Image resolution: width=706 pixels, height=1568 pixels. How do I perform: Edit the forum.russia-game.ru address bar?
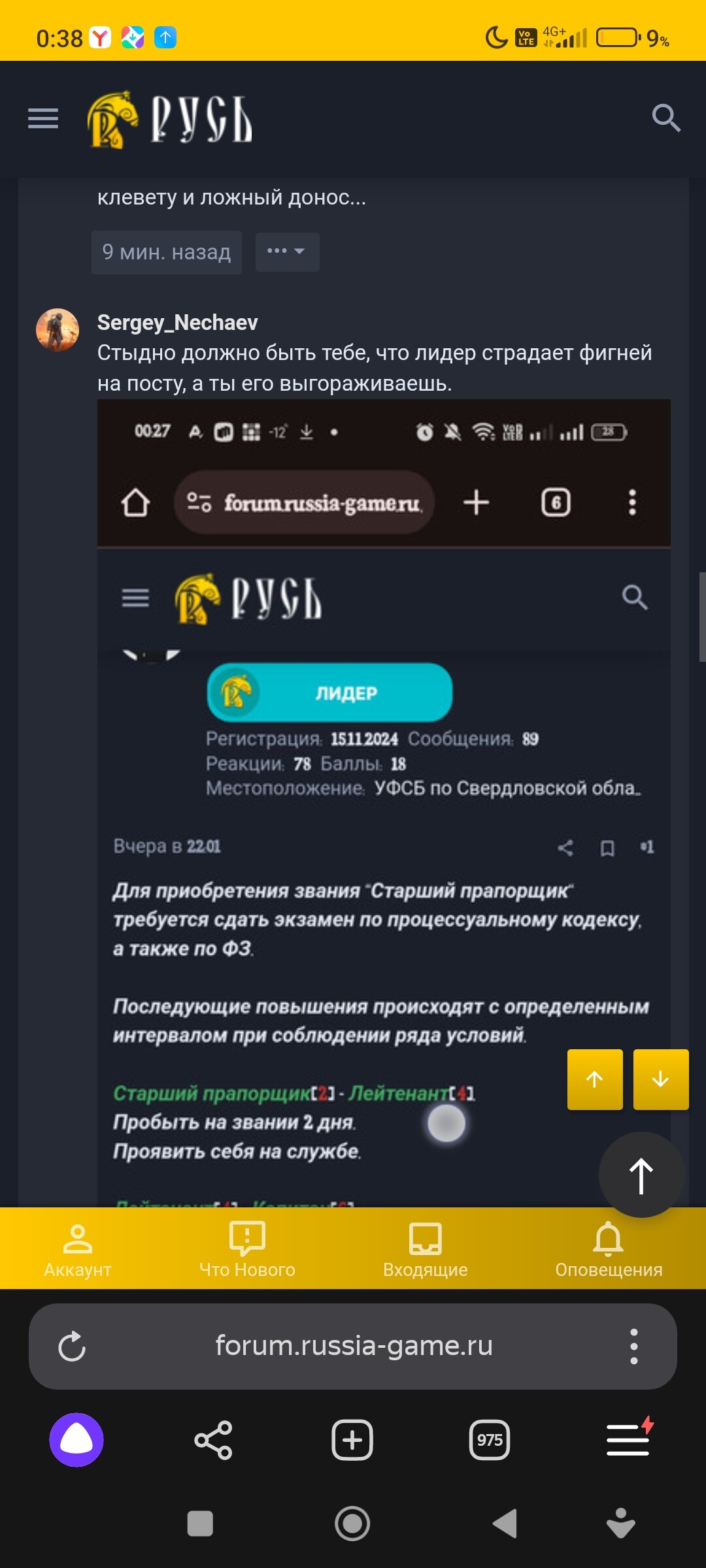pos(354,1347)
